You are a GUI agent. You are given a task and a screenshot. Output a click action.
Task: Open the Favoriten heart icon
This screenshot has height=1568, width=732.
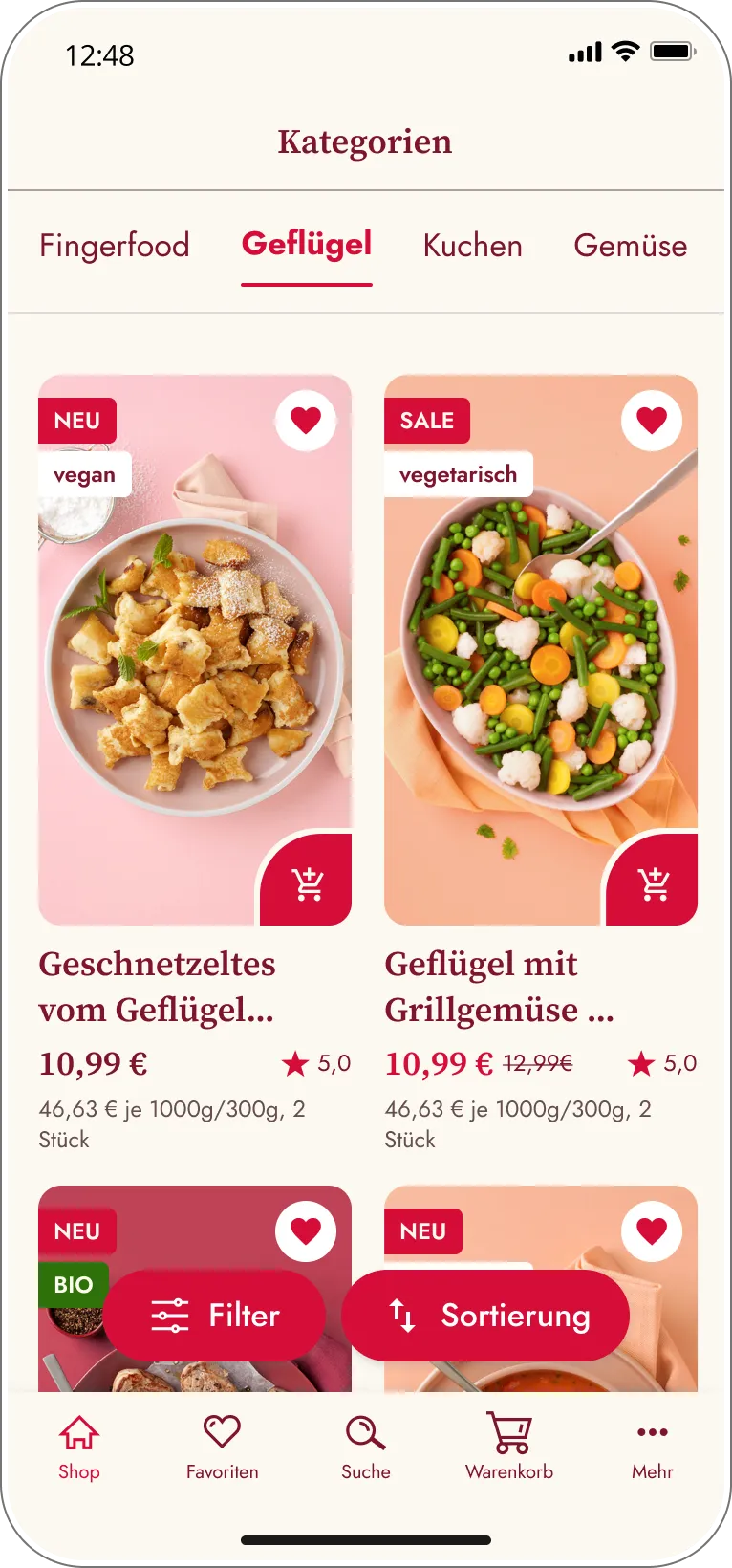click(x=222, y=1429)
